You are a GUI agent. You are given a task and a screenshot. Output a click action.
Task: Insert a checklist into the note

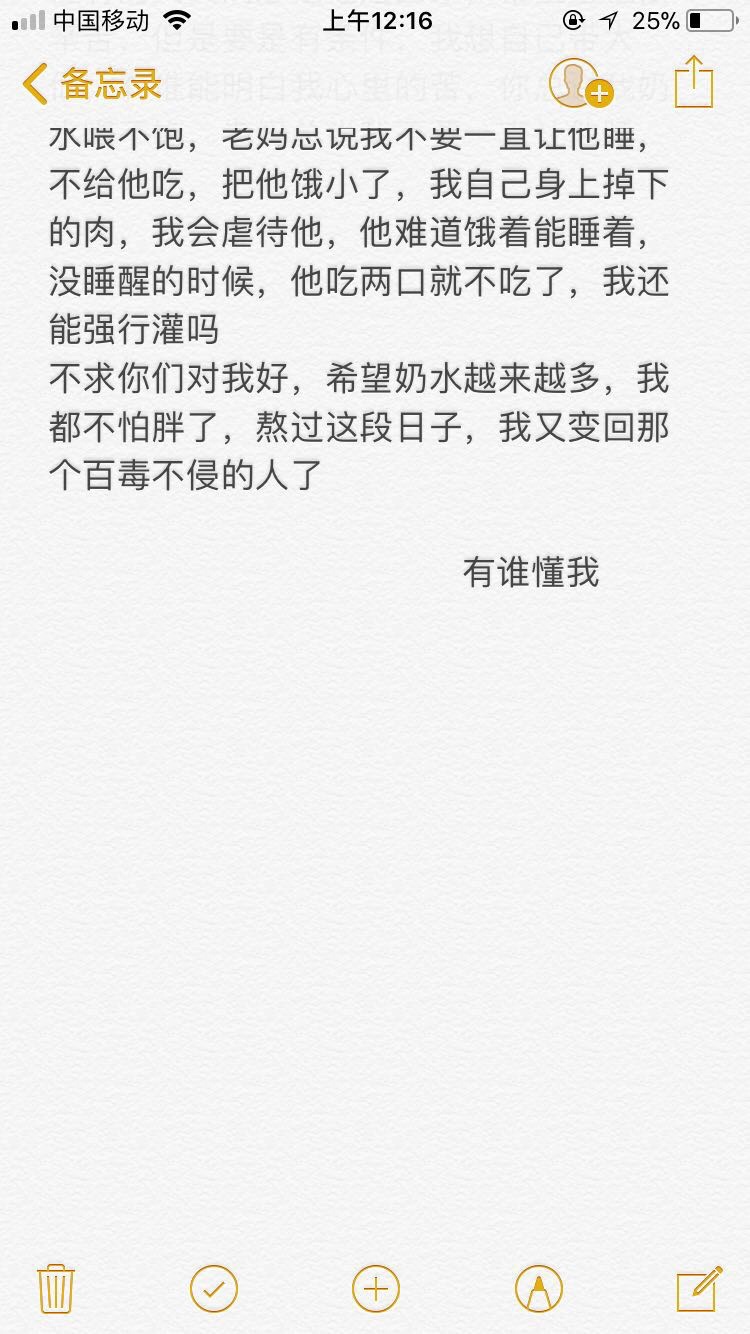click(x=214, y=1288)
